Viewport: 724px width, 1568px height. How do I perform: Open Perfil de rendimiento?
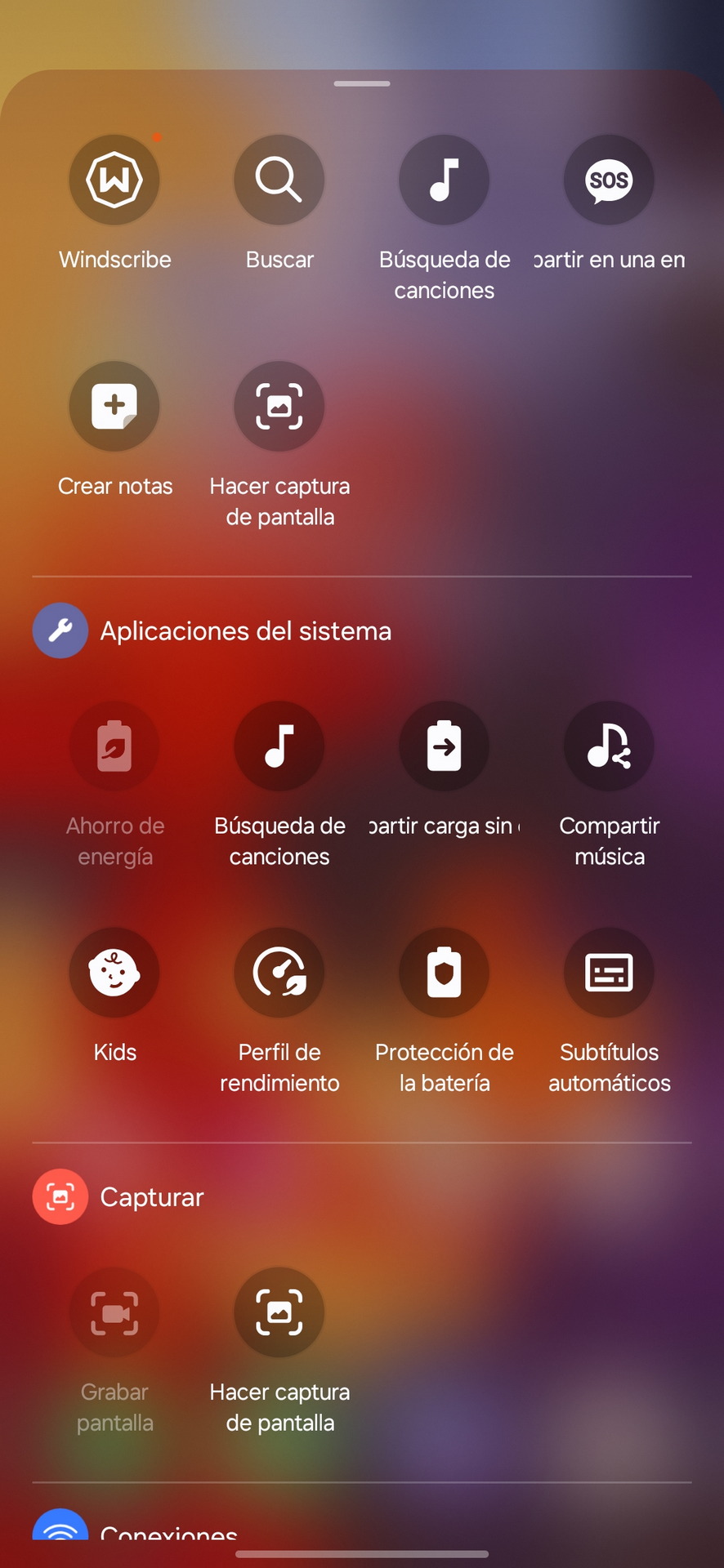[x=279, y=973]
